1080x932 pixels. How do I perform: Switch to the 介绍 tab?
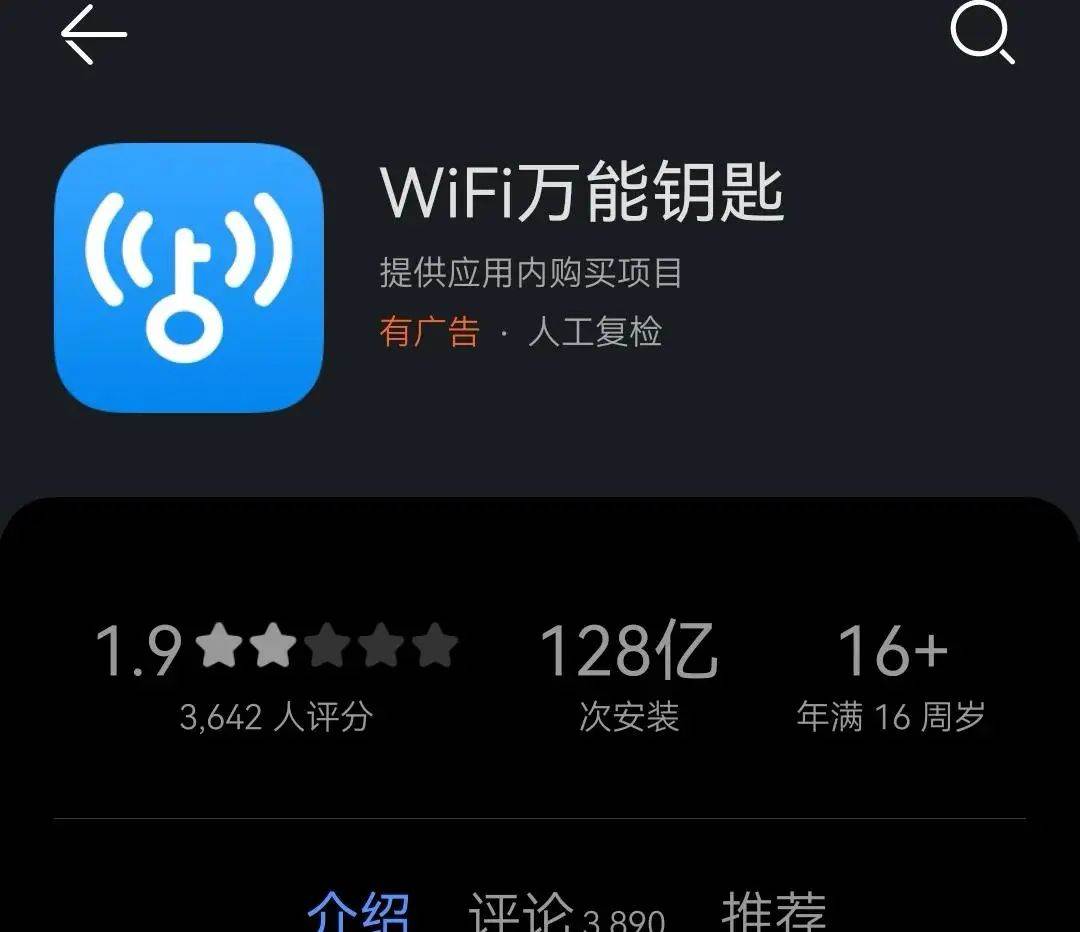[x=358, y=912]
